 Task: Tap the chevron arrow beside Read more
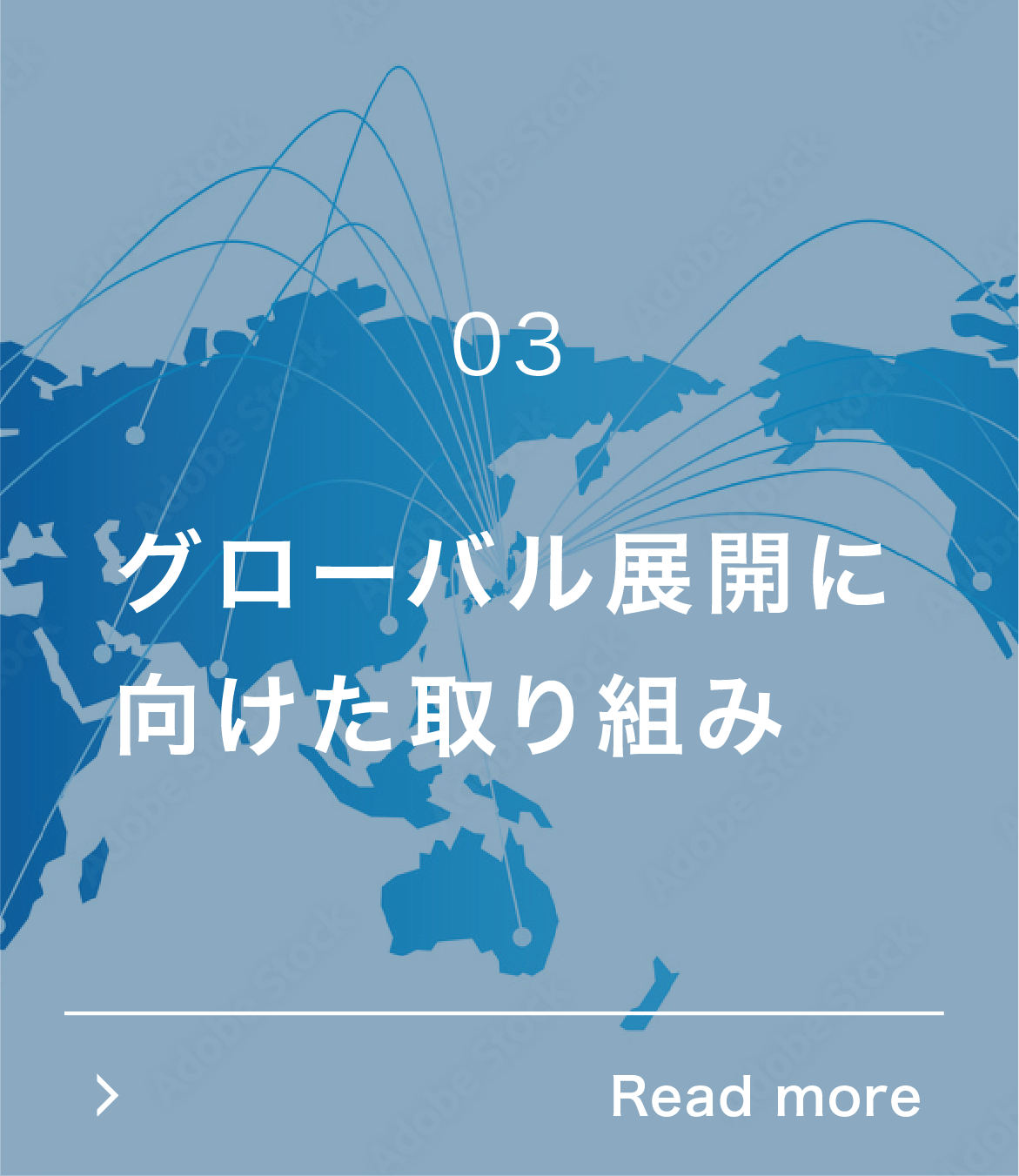tap(107, 1096)
